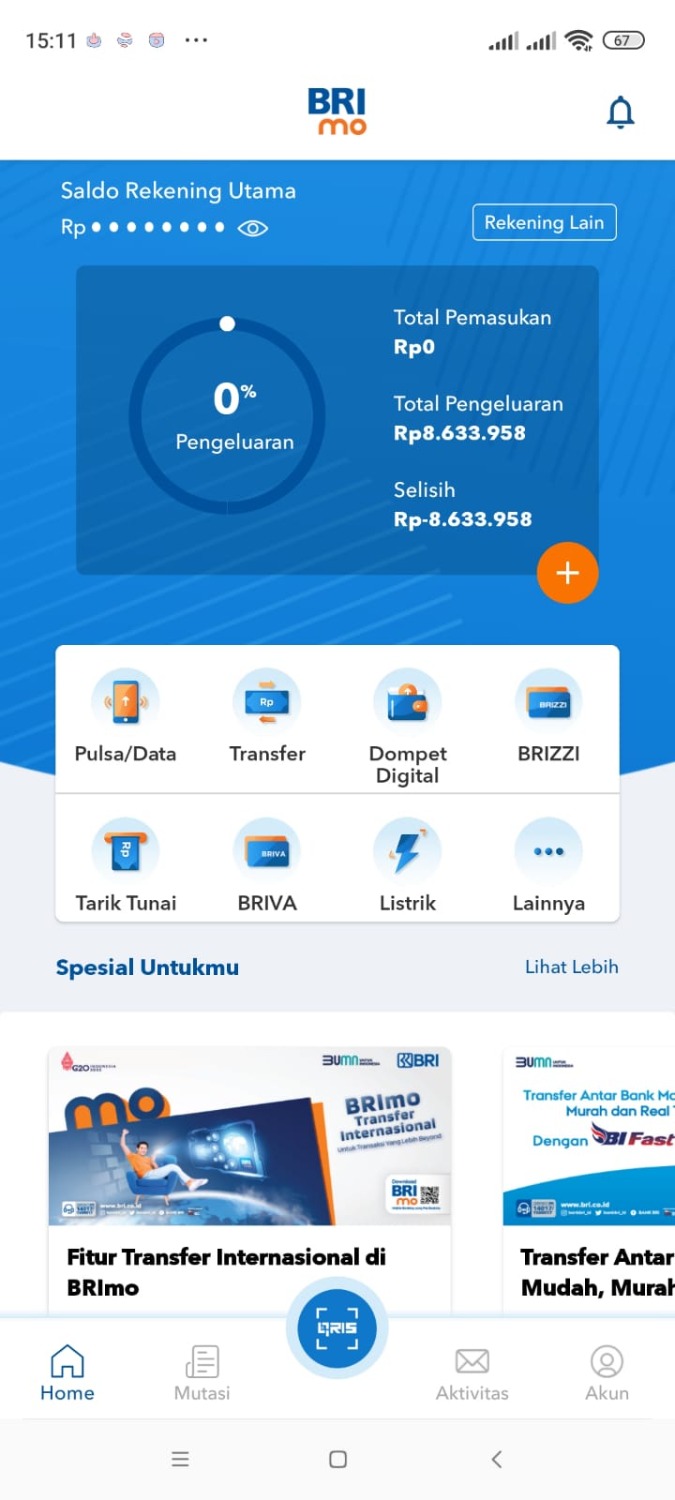Tap the orange plus button
Screen dimensions: 675x1500
[567, 573]
